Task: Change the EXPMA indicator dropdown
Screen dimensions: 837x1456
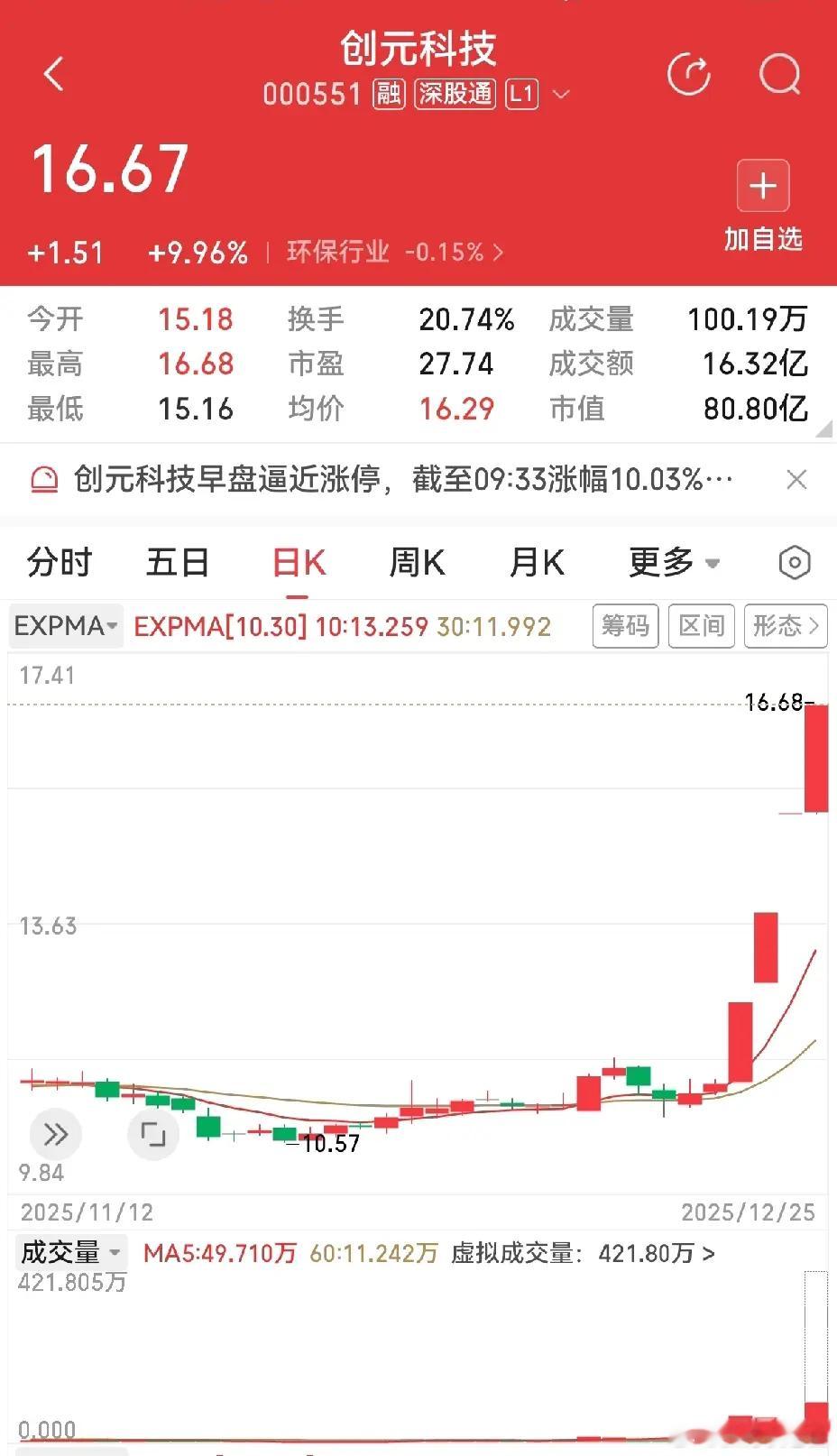Action: [66, 625]
